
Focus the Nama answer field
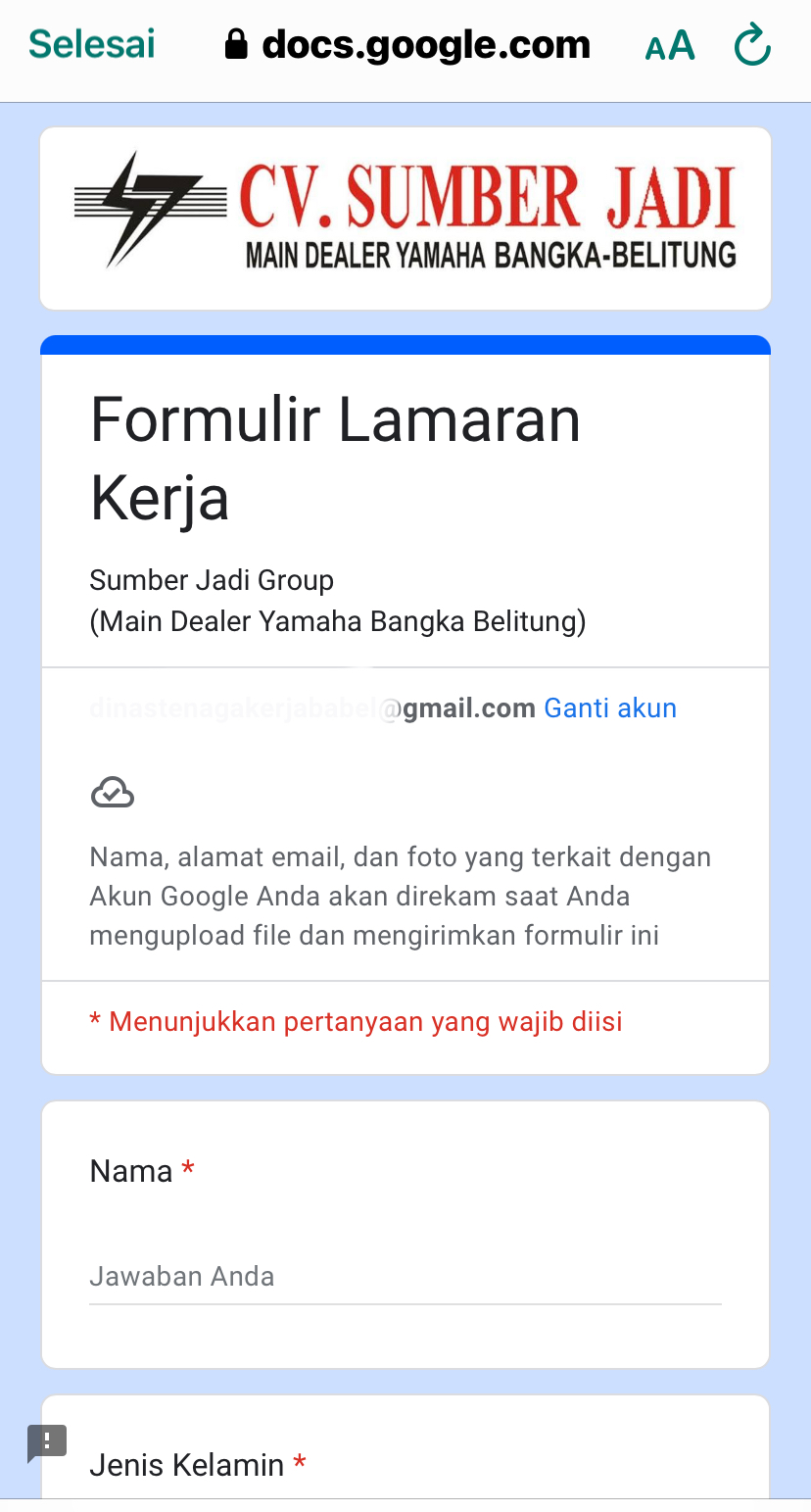405,1277
